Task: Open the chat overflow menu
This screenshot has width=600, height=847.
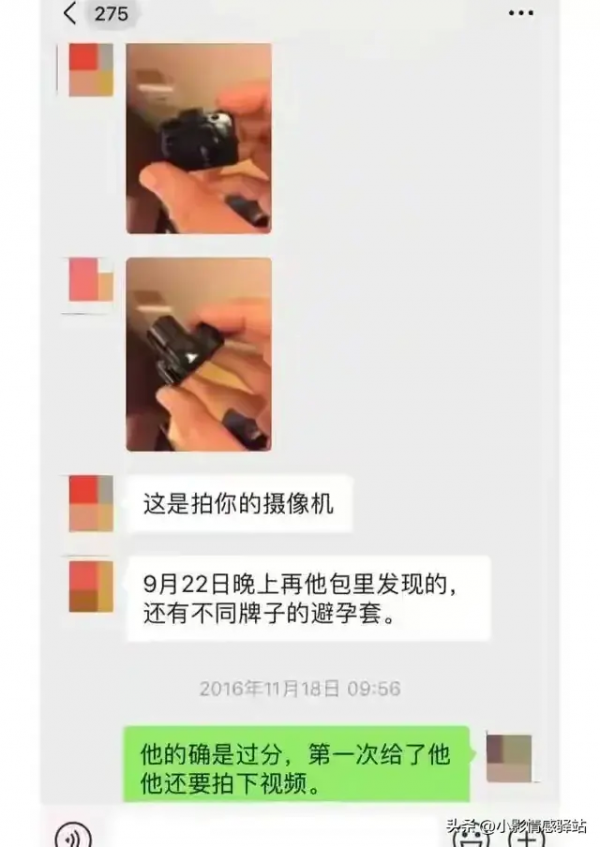Action: pos(520,14)
